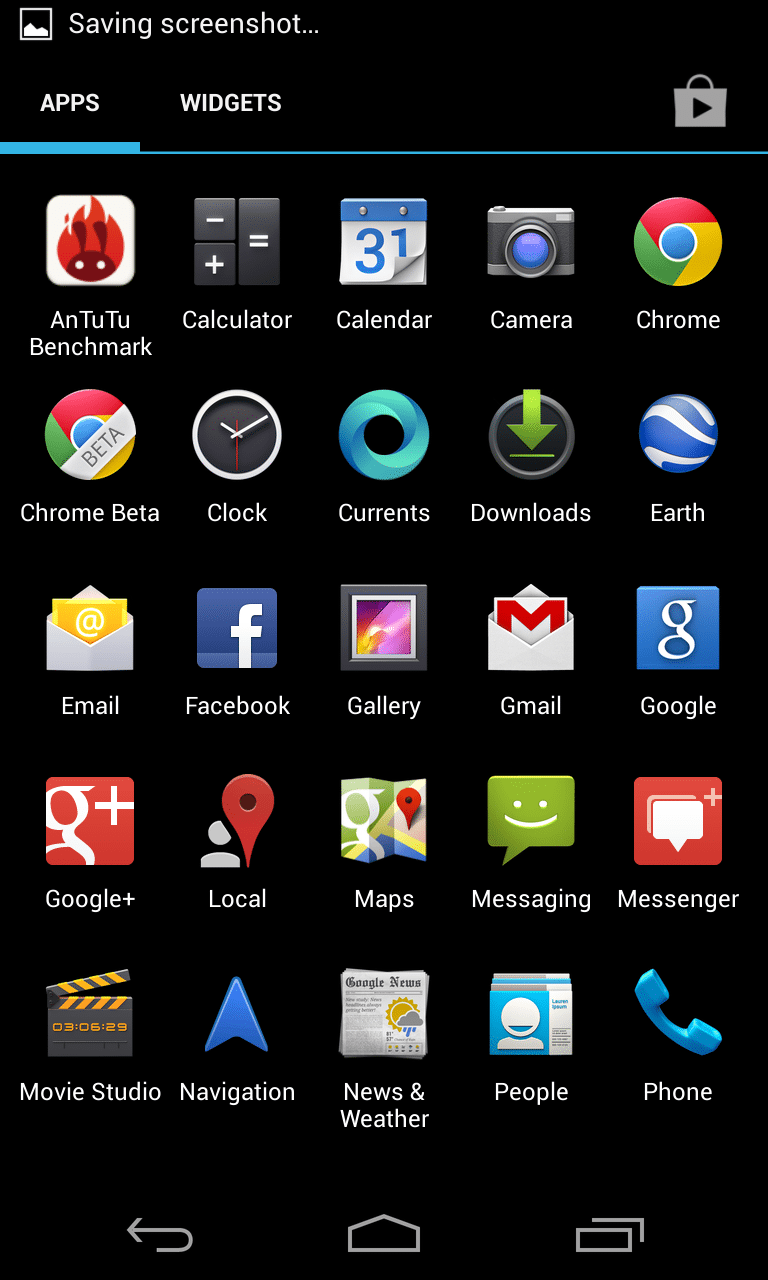Launch the Camera app
The image size is (768, 1280).
coord(531,264)
